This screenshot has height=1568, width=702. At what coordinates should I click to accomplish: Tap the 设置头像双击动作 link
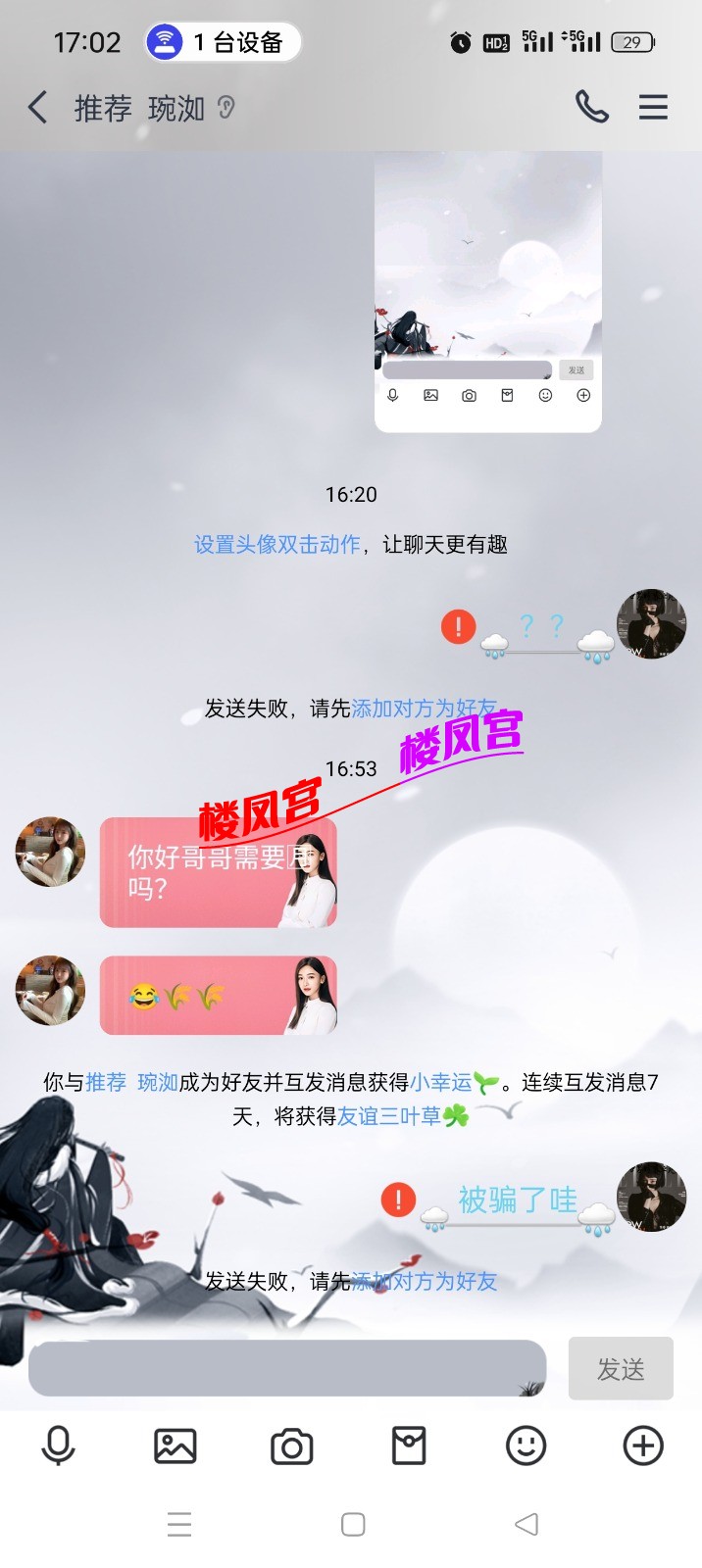pos(277,545)
